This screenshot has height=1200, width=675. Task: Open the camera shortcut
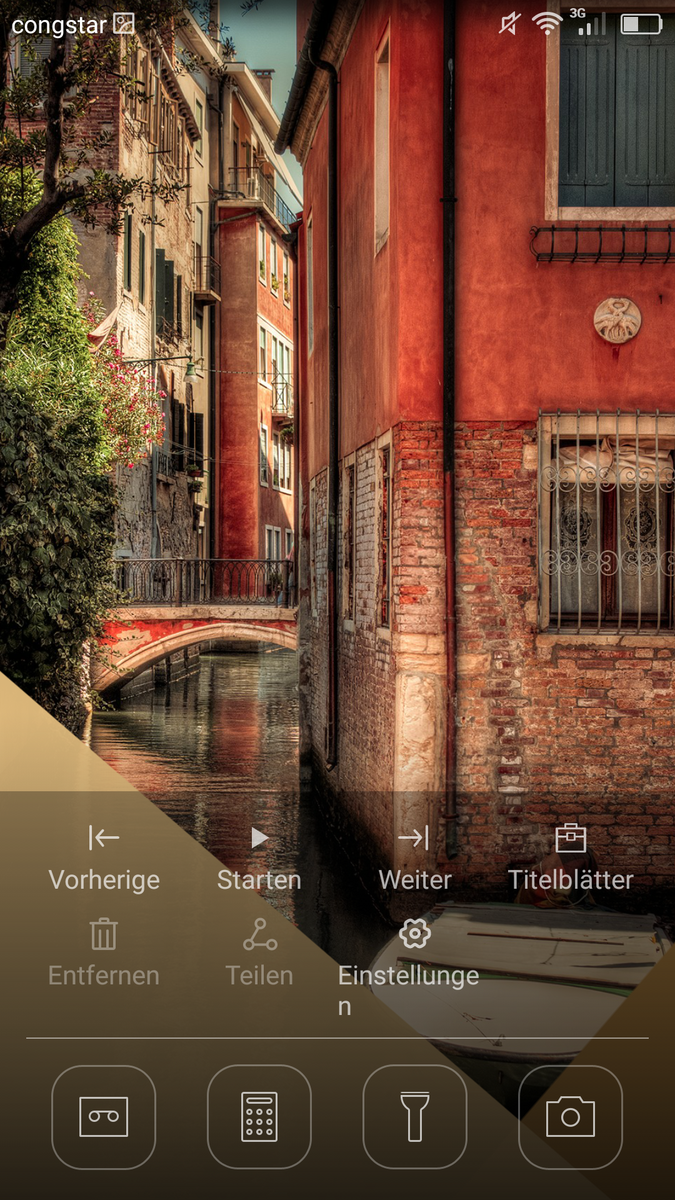click(x=570, y=1117)
